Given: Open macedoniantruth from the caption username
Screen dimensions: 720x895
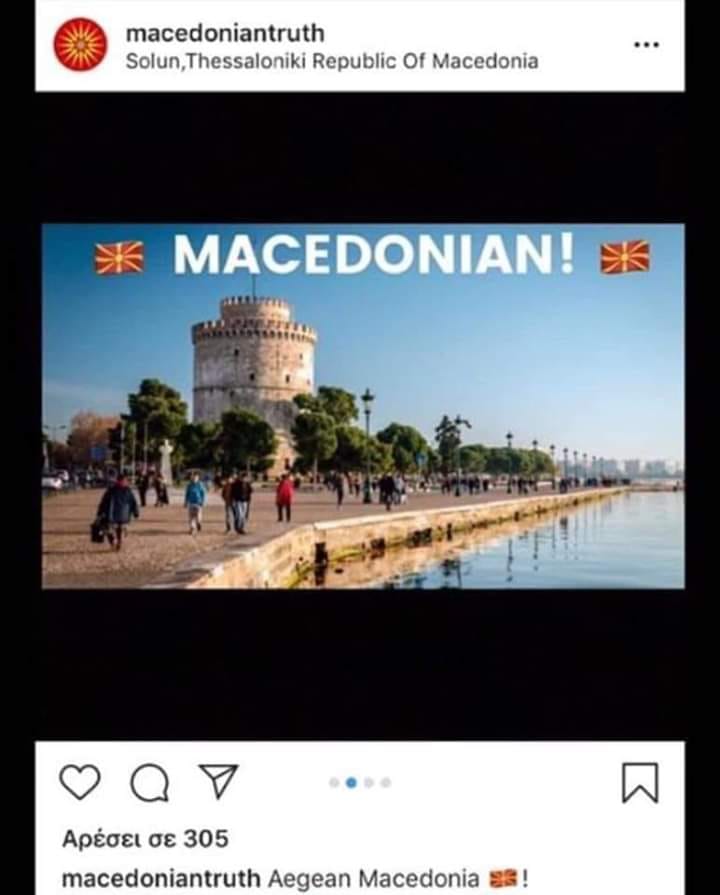Looking at the screenshot, I should tap(160, 879).
